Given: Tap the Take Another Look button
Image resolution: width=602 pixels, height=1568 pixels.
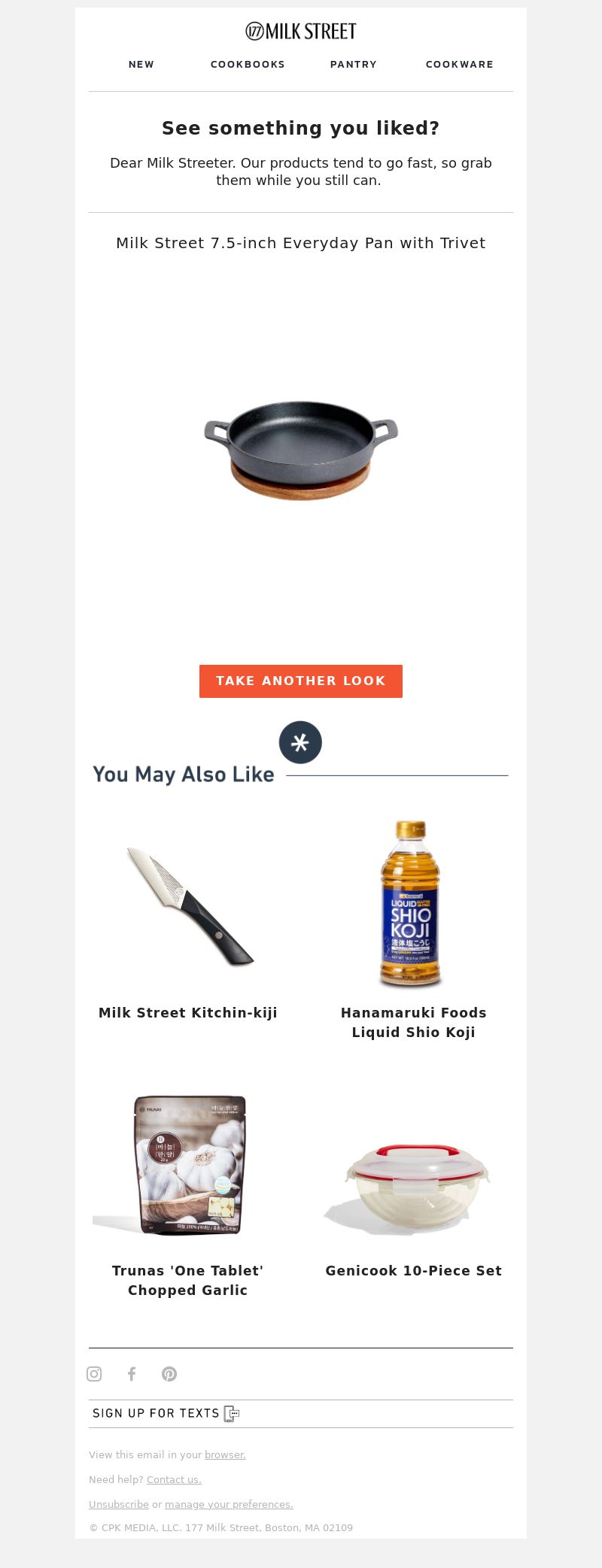Looking at the screenshot, I should click(x=301, y=681).
